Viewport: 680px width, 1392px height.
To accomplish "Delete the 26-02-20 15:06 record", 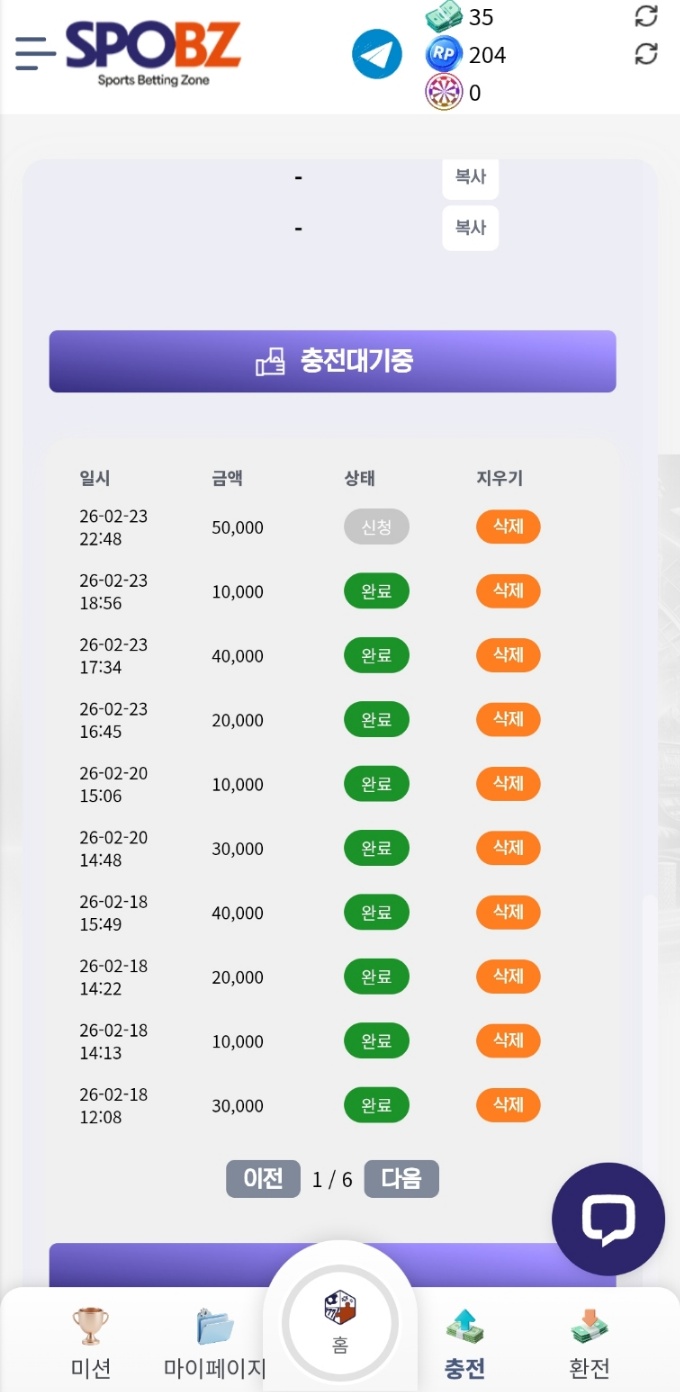I will [508, 784].
